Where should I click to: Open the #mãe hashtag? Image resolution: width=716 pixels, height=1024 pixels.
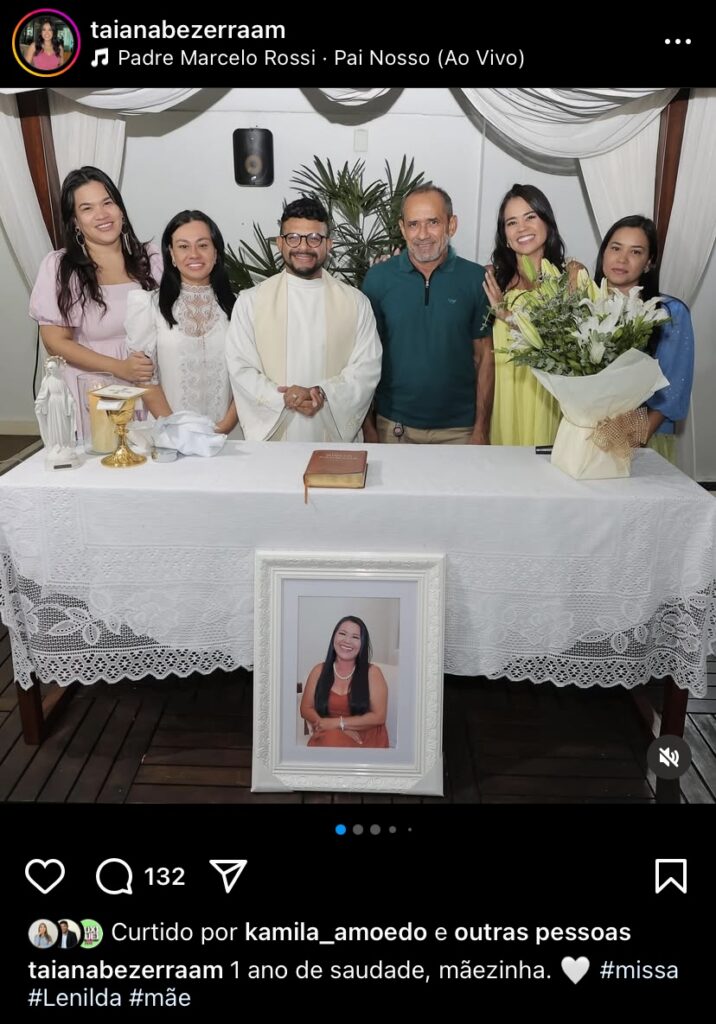tap(160, 998)
